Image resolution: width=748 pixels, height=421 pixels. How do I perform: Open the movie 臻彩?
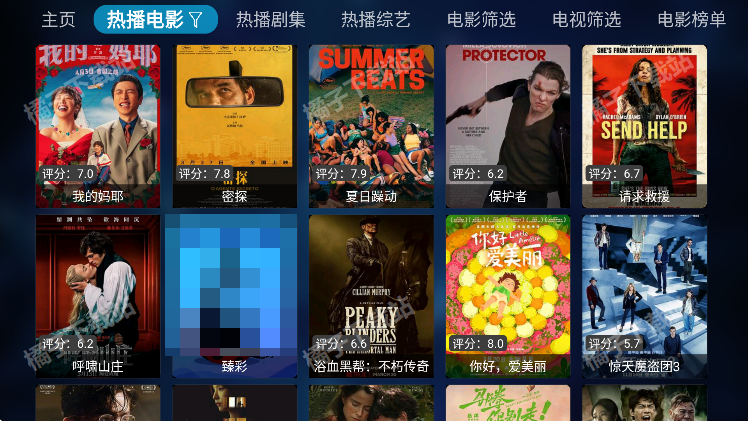click(235, 295)
